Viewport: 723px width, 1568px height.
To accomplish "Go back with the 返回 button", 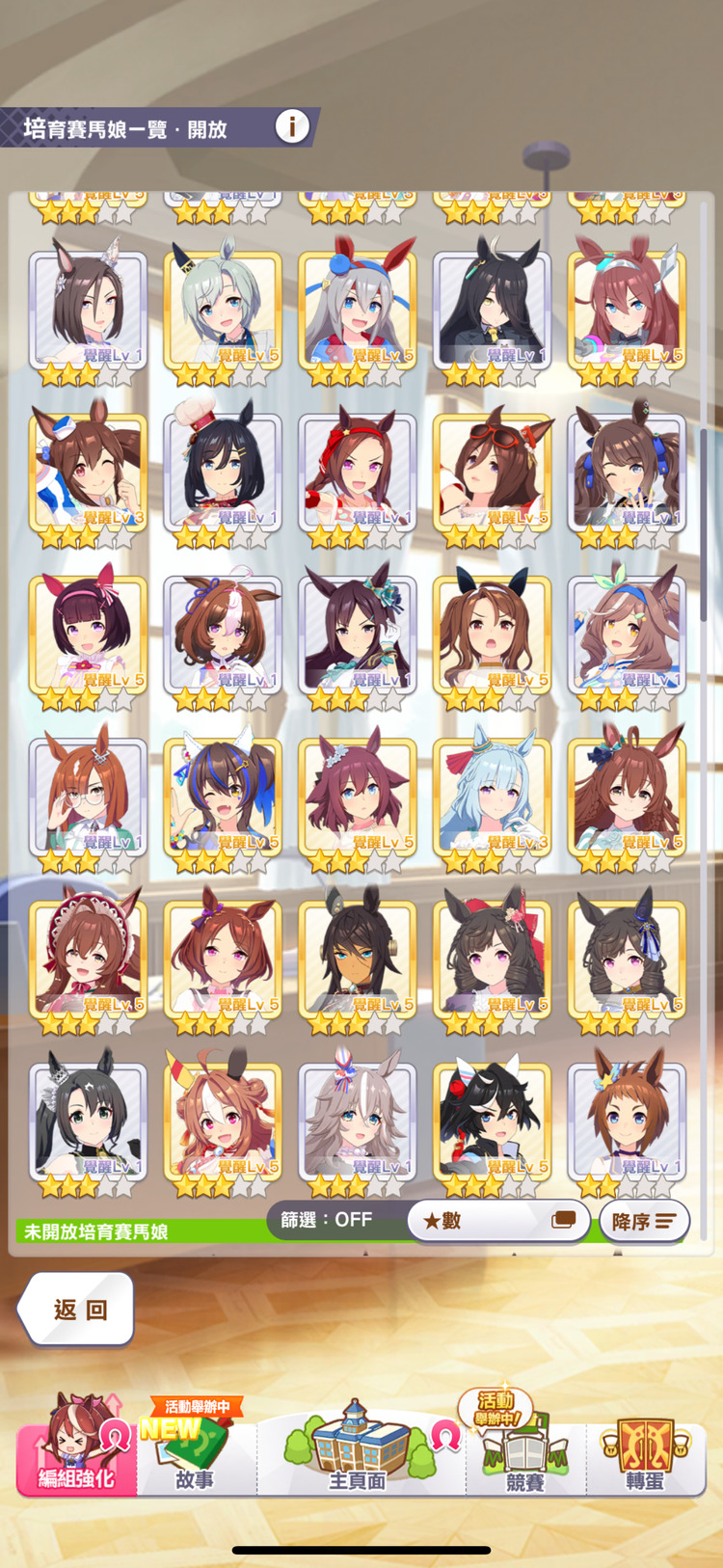I will point(77,1309).
